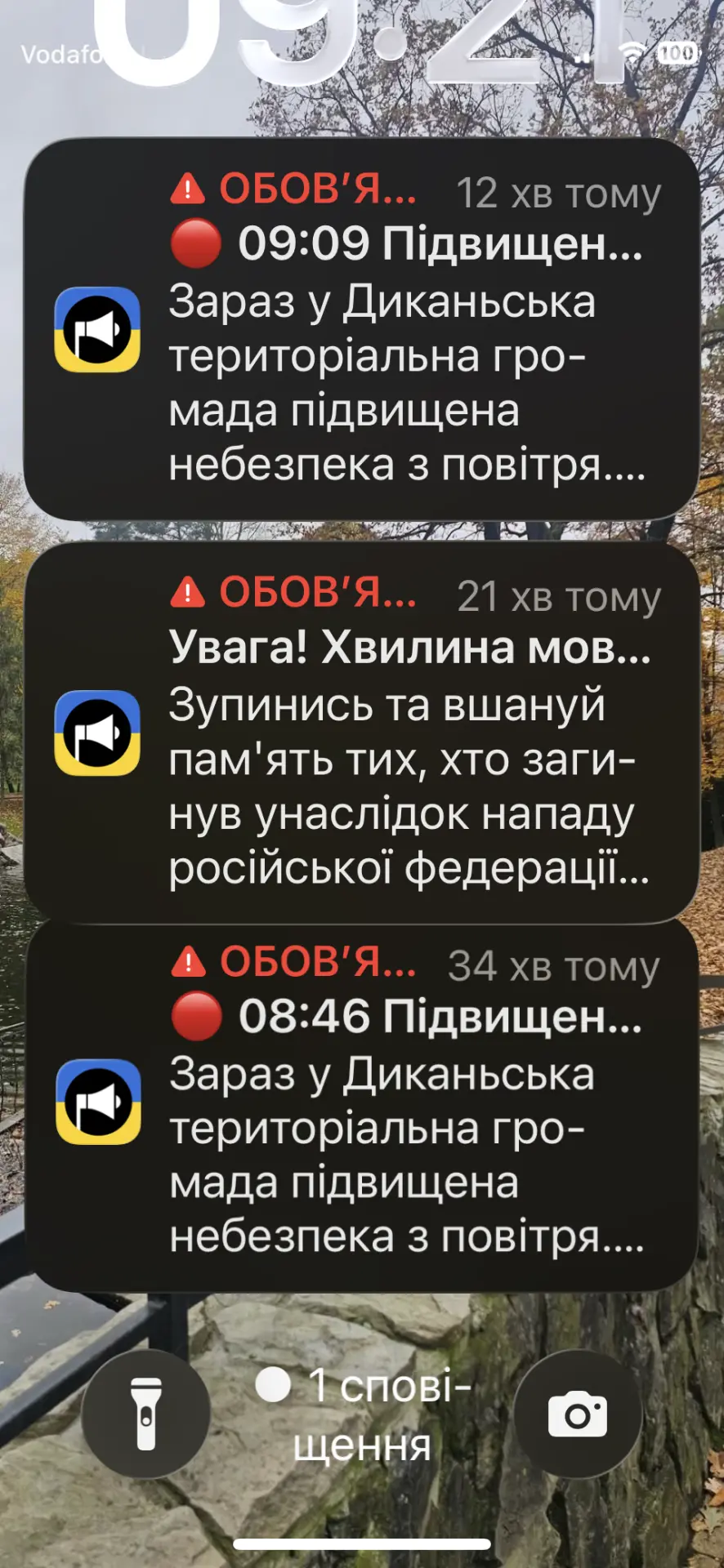Open the 09:09 air danger alert notification
Image resolution: width=724 pixels, height=1568 pixels.
click(x=361, y=328)
